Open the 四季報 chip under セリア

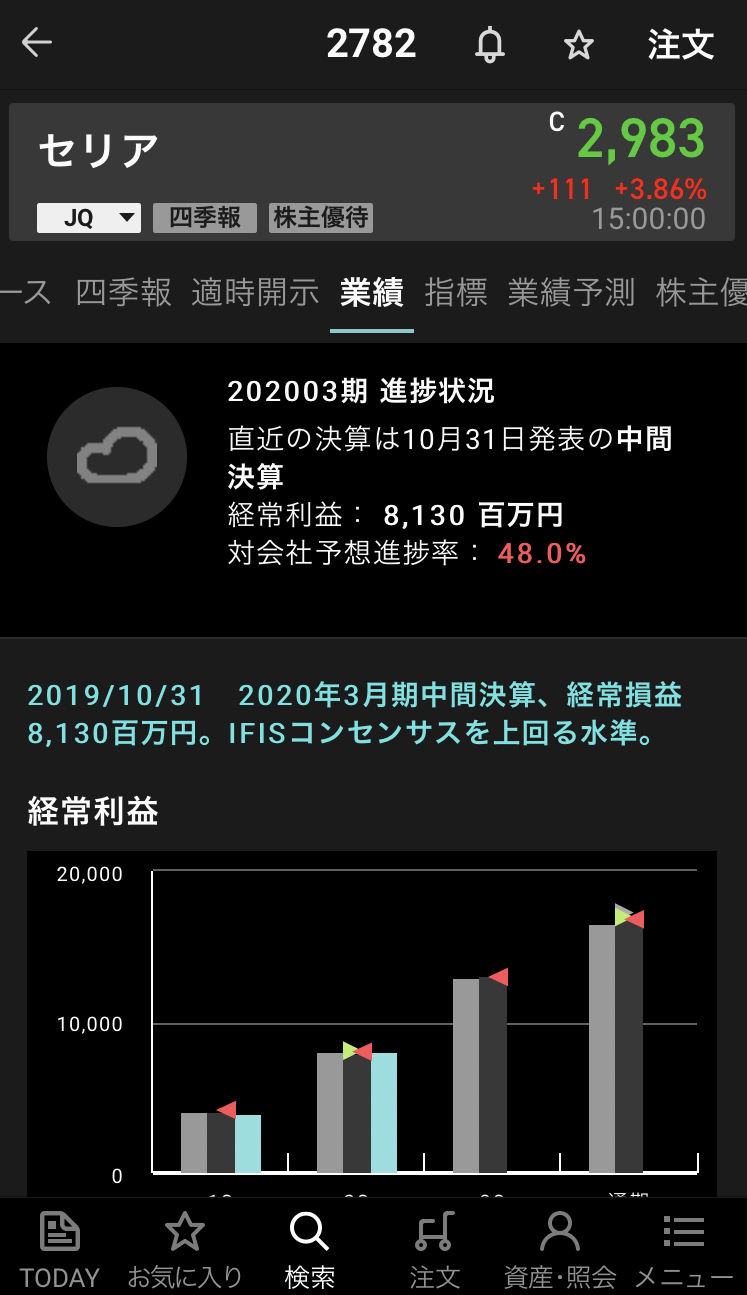(205, 218)
